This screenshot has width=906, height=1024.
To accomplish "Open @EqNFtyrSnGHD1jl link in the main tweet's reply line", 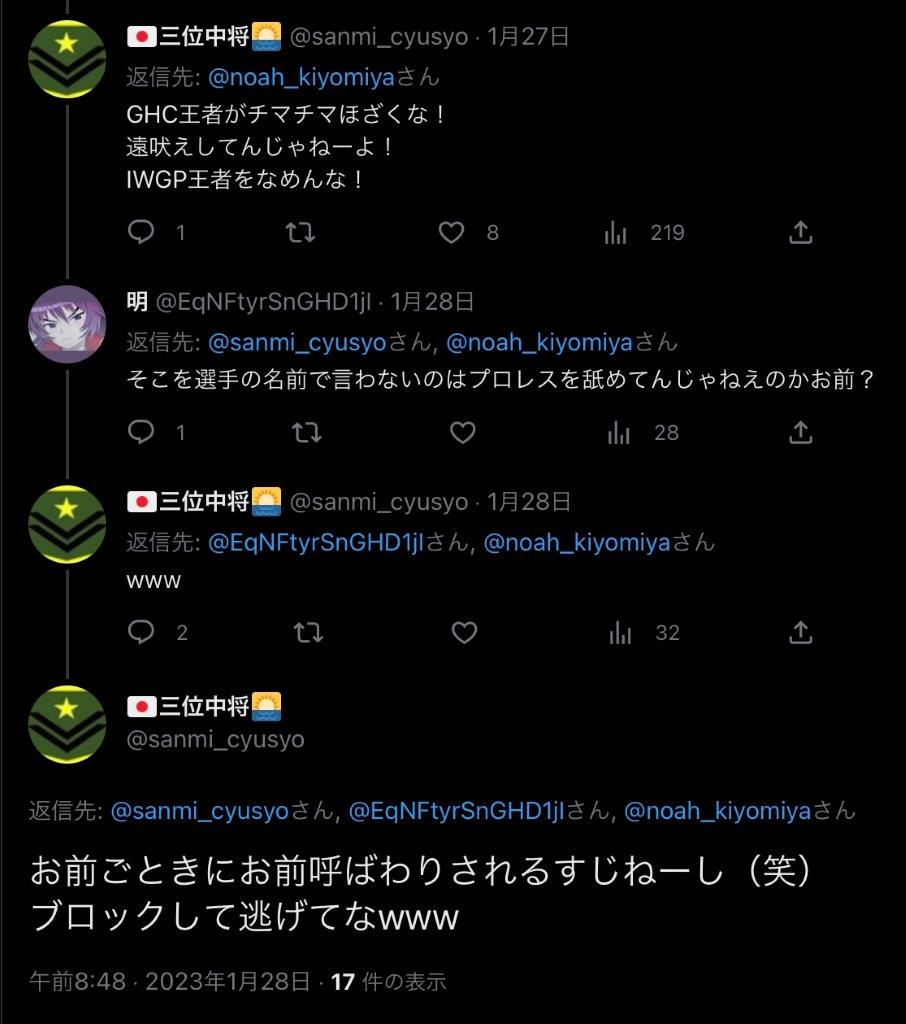I will (457, 811).
